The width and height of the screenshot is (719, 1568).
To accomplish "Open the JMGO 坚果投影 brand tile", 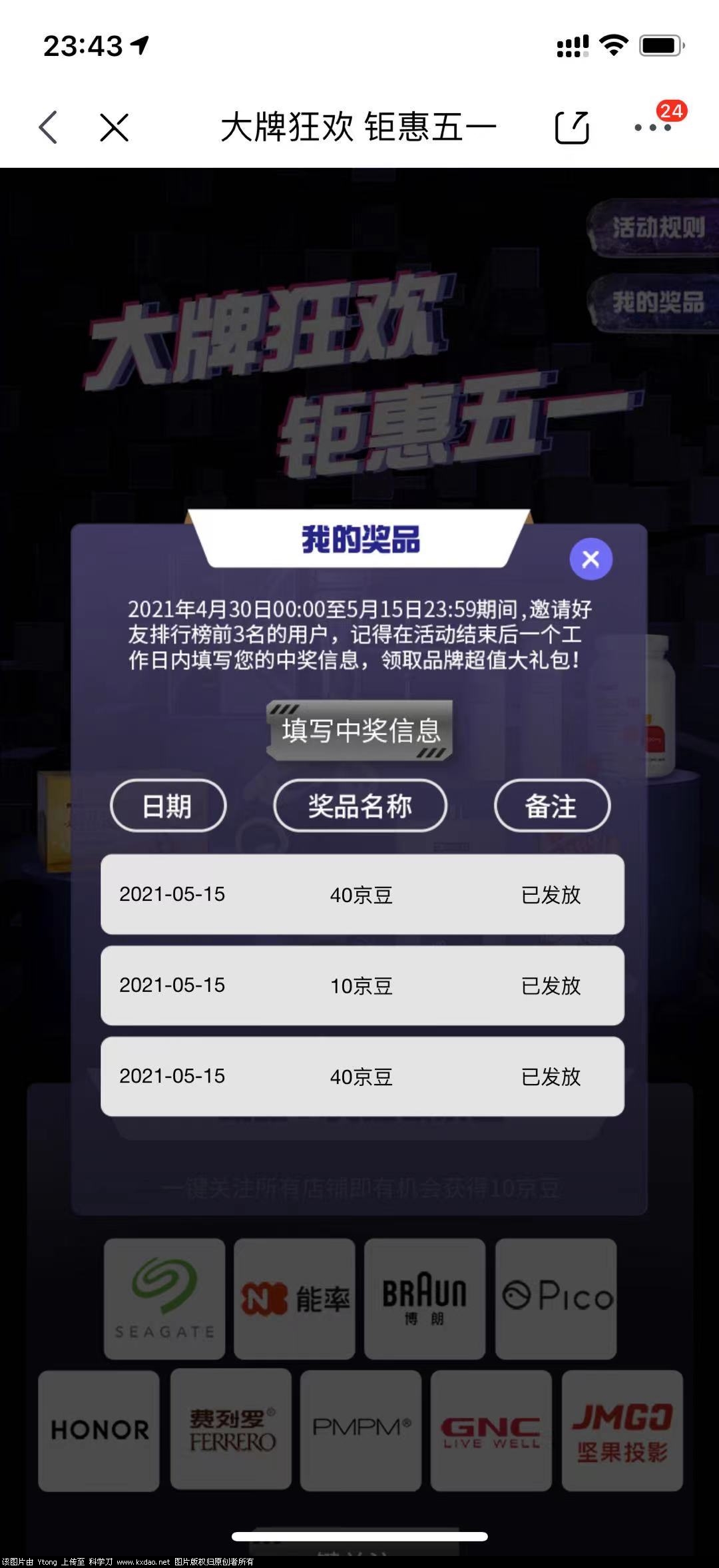I will coord(622,1430).
